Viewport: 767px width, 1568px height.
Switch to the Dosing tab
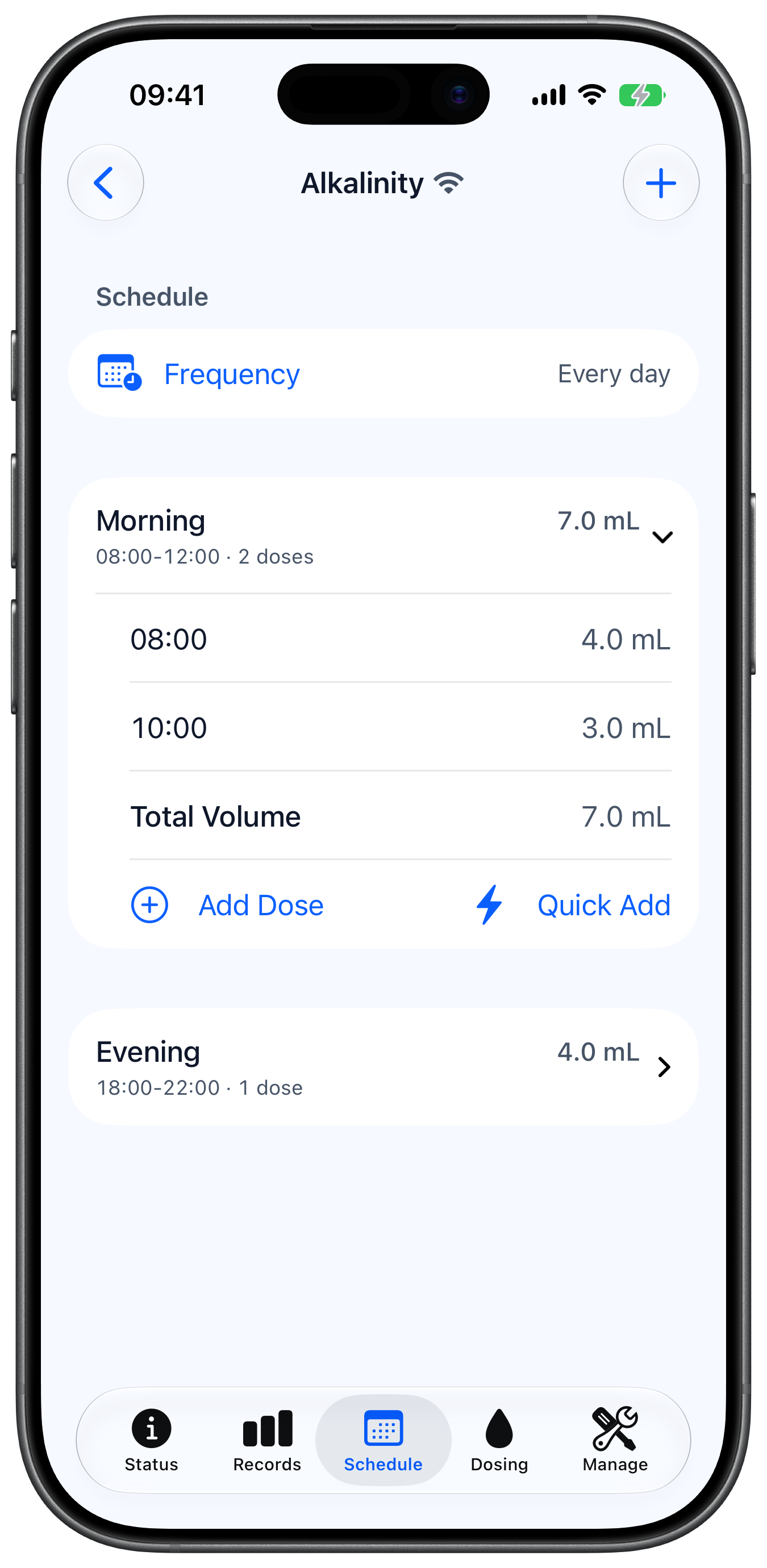pos(499,1440)
